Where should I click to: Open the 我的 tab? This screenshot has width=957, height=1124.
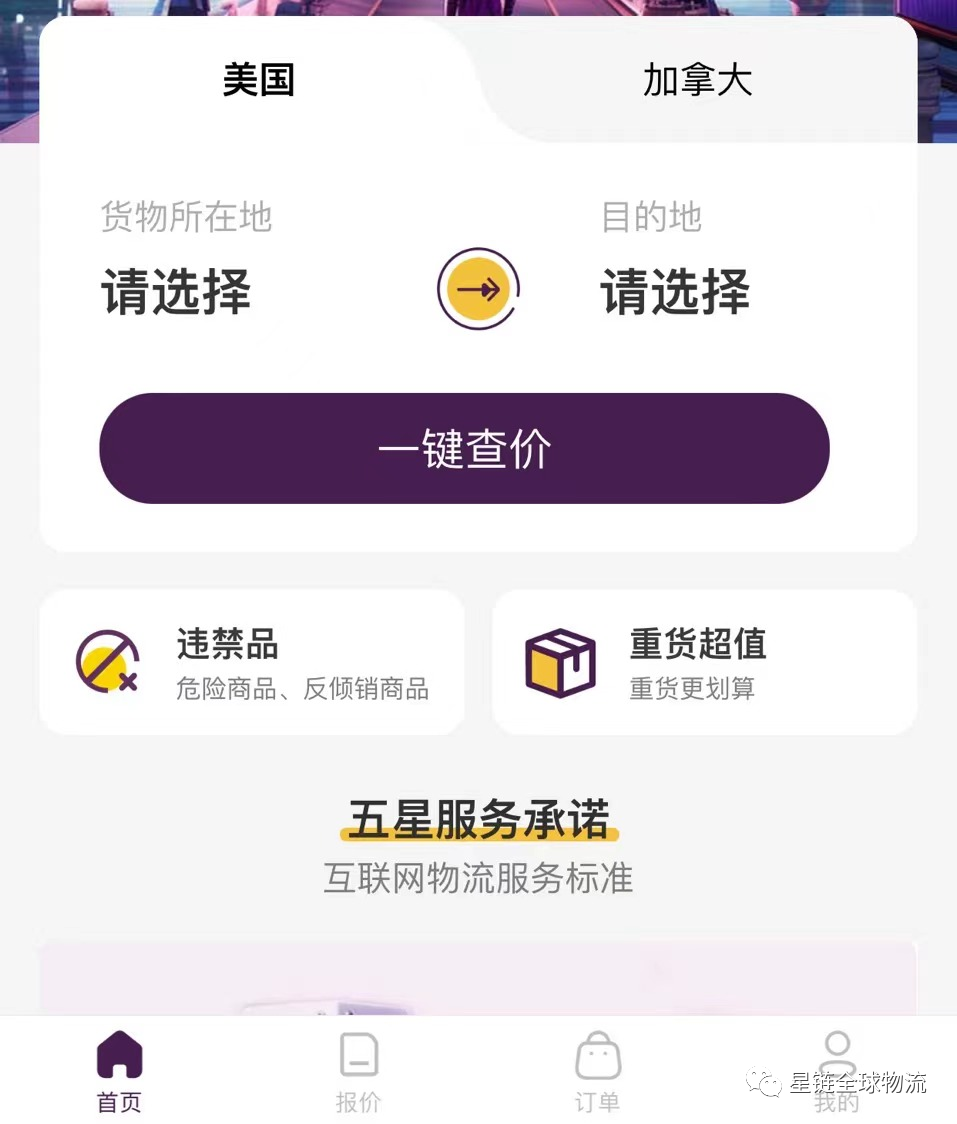tap(836, 1072)
